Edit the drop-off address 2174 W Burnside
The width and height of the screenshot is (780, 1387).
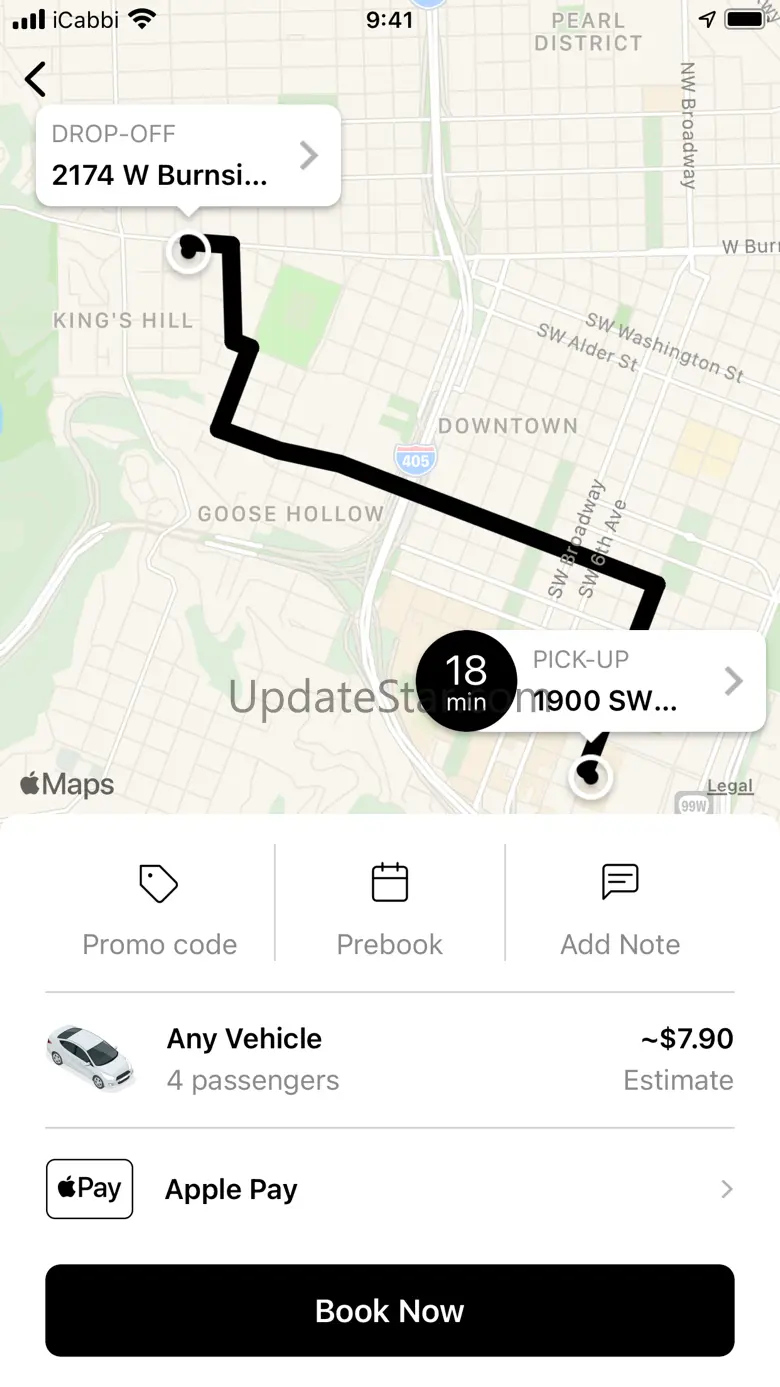click(188, 157)
